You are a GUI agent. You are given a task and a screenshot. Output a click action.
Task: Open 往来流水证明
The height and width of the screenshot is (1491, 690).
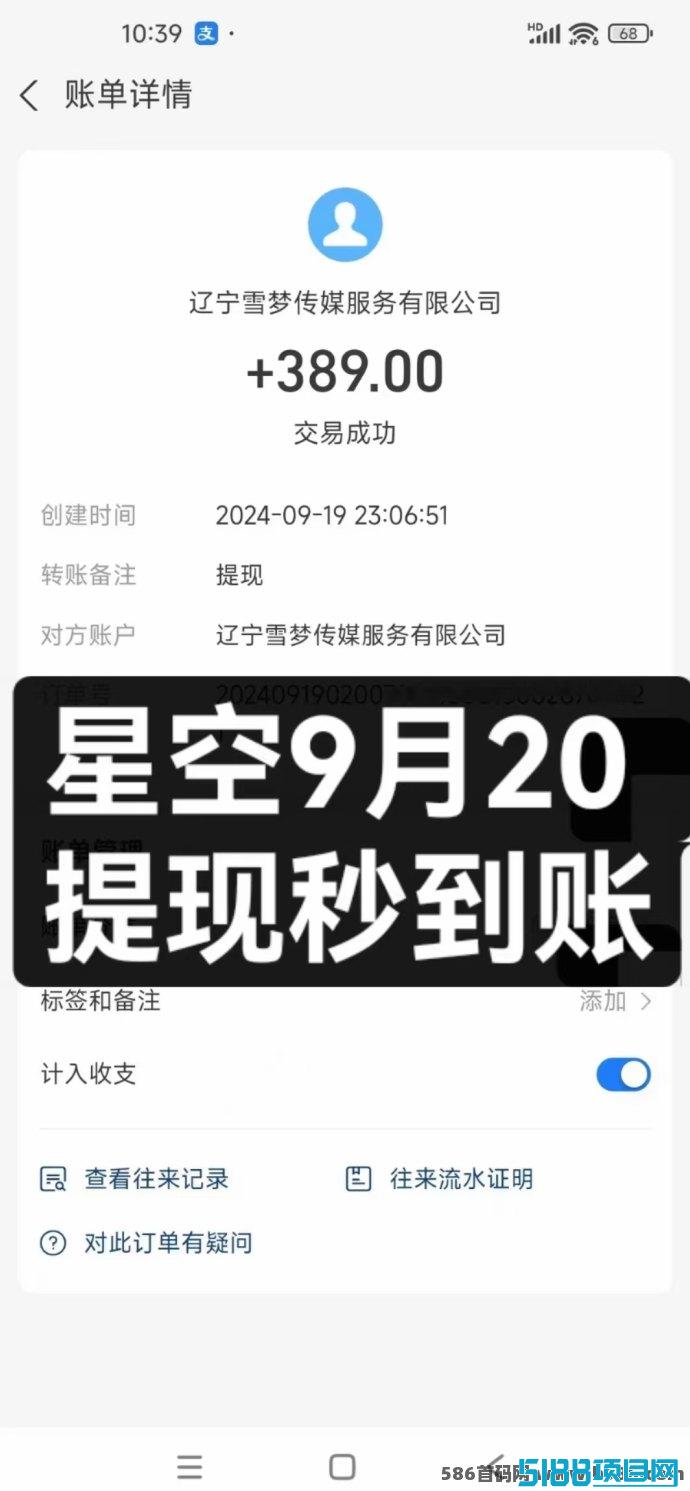[439, 1179]
